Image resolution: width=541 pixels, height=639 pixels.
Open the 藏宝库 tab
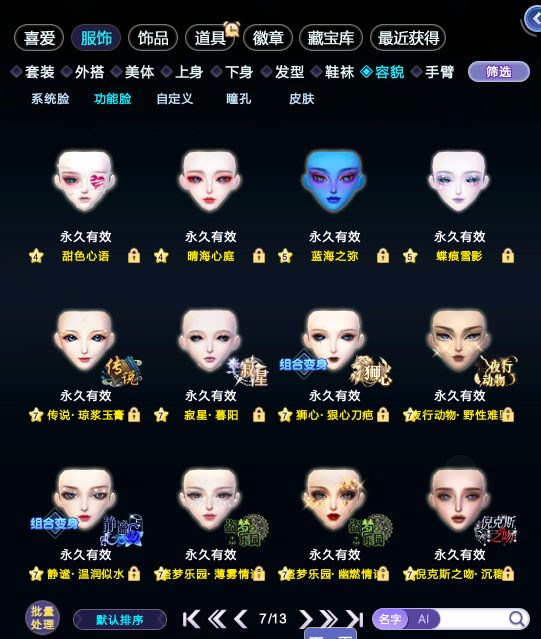331,38
